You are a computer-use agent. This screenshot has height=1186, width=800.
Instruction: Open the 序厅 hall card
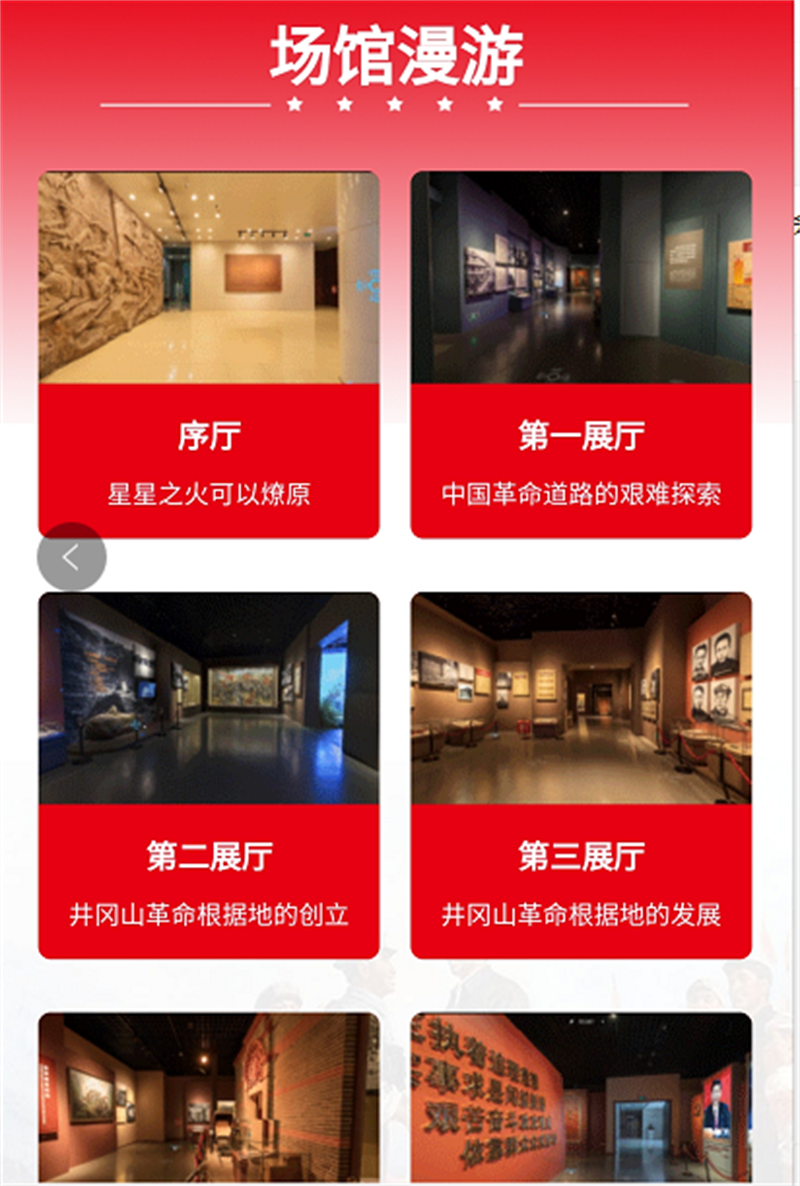click(208, 355)
